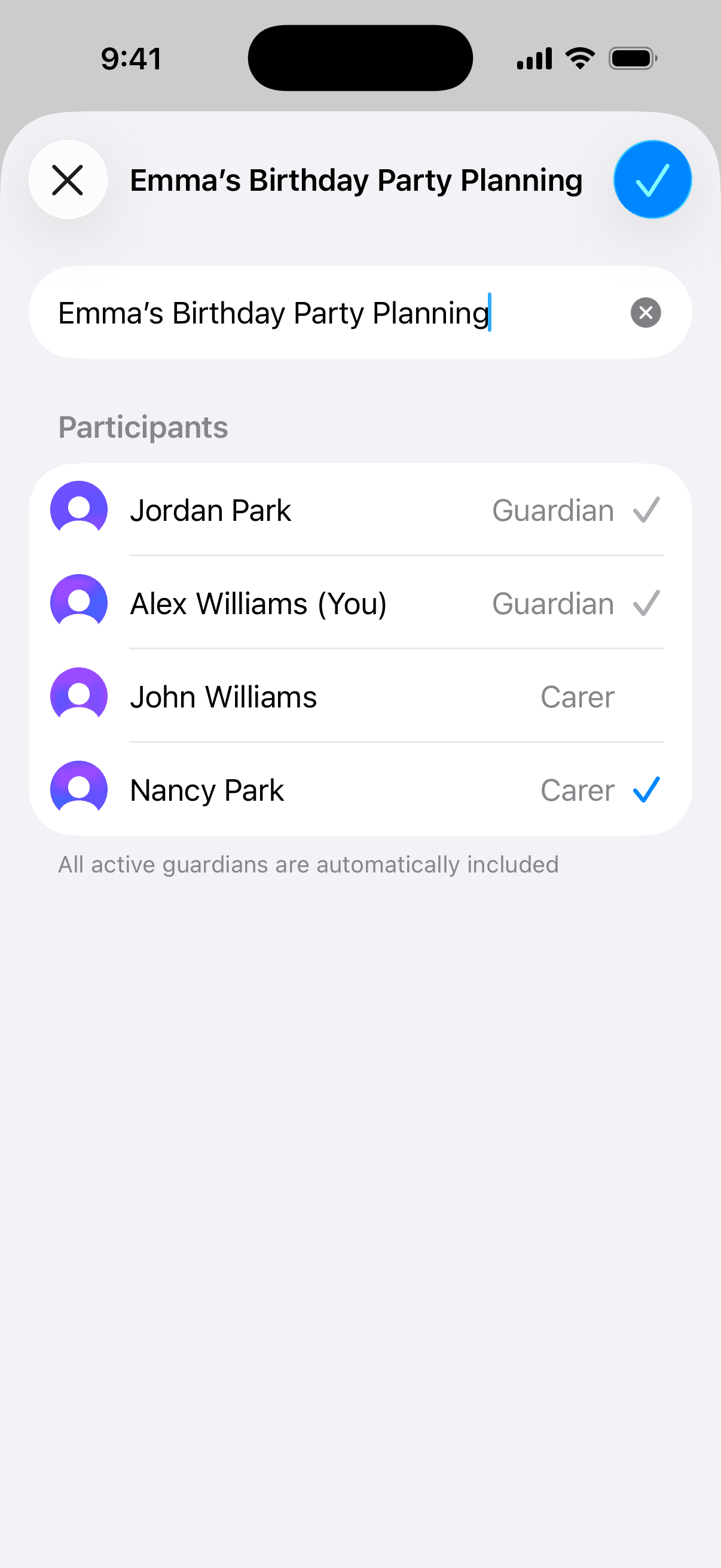The height and width of the screenshot is (1568, 721).
Task: Toggle Alex Williams' participant checkmark
Action: tap(646, 603)
